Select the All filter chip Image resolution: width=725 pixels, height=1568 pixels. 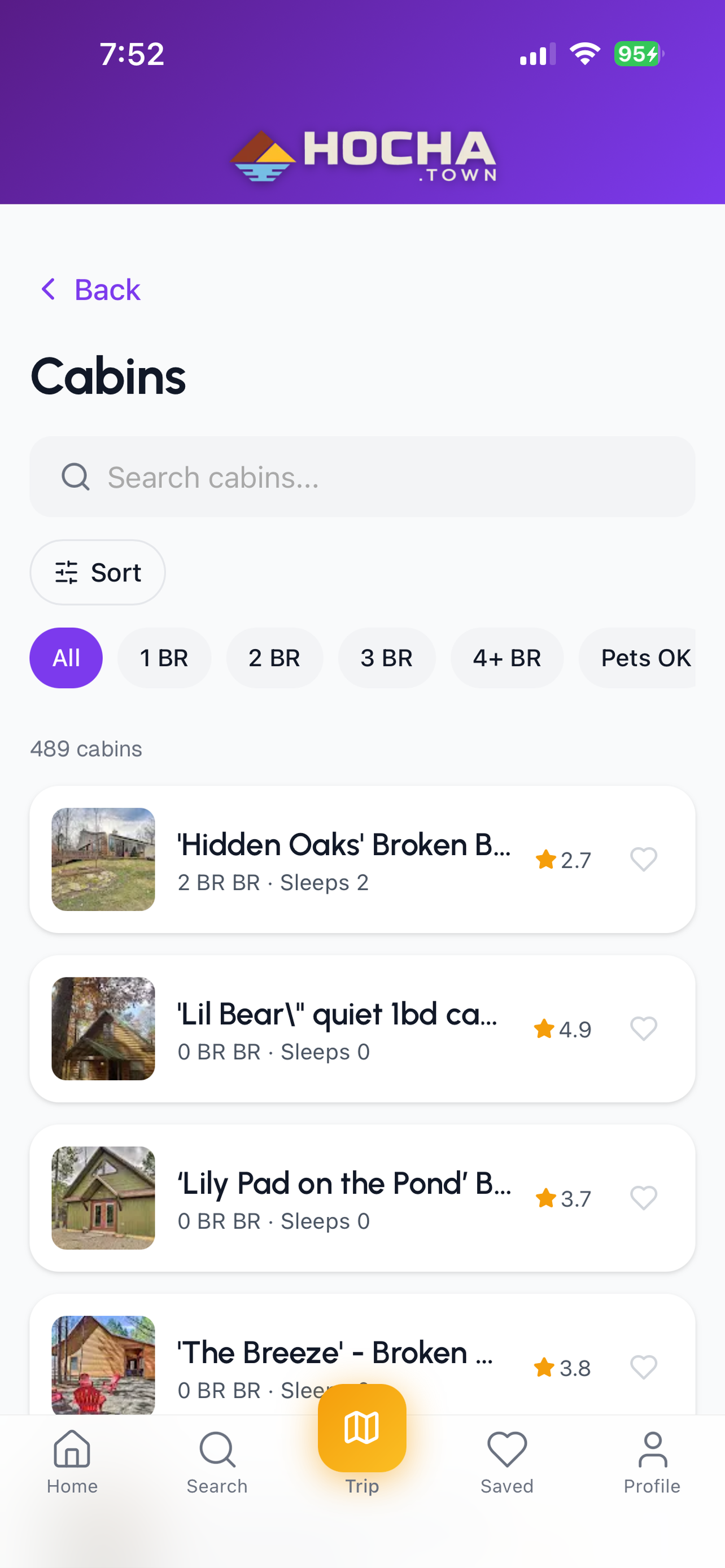click(x=65, y=658)
